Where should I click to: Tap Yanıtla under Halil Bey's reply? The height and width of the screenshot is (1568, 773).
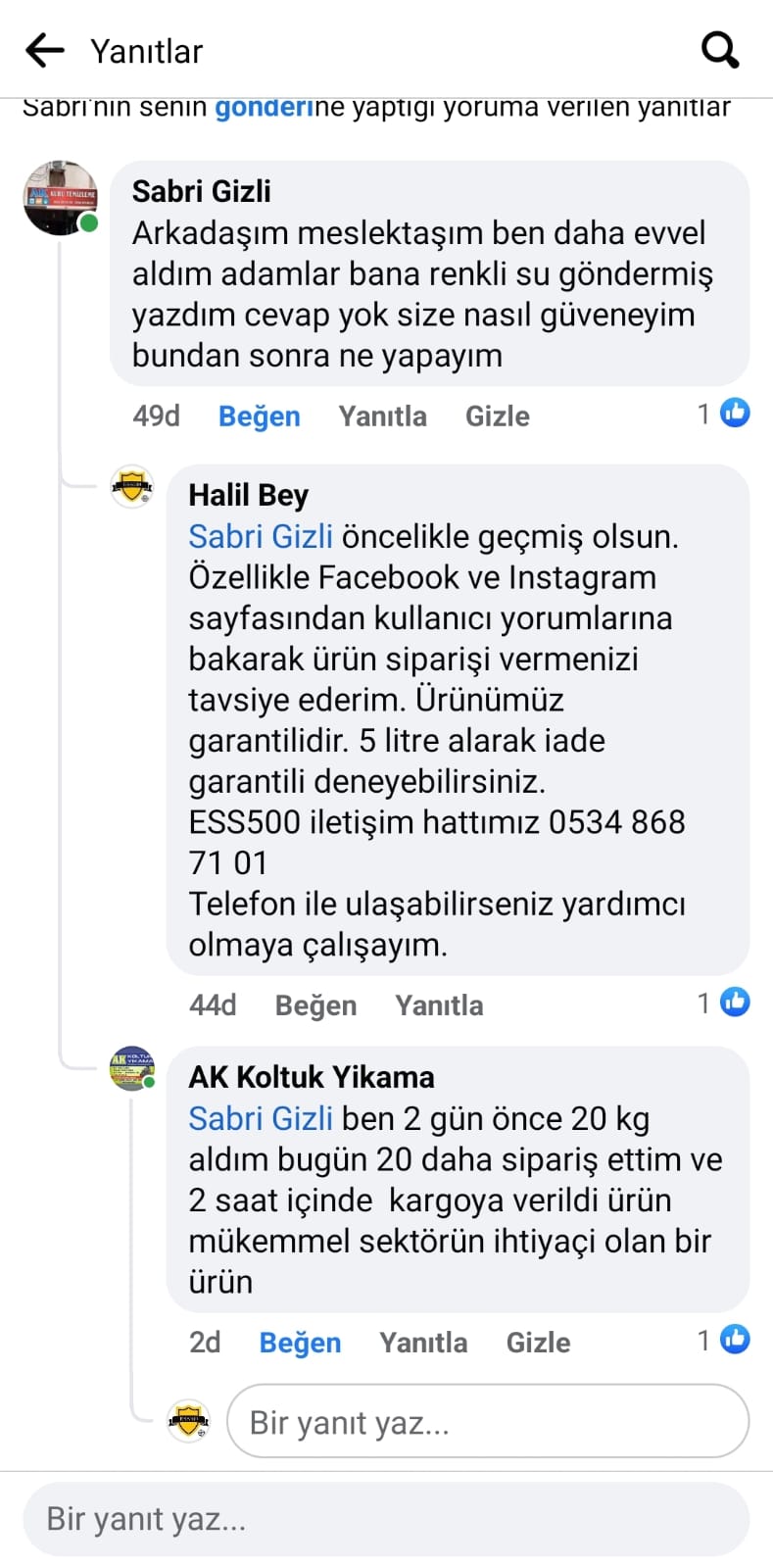(439, 1005)
